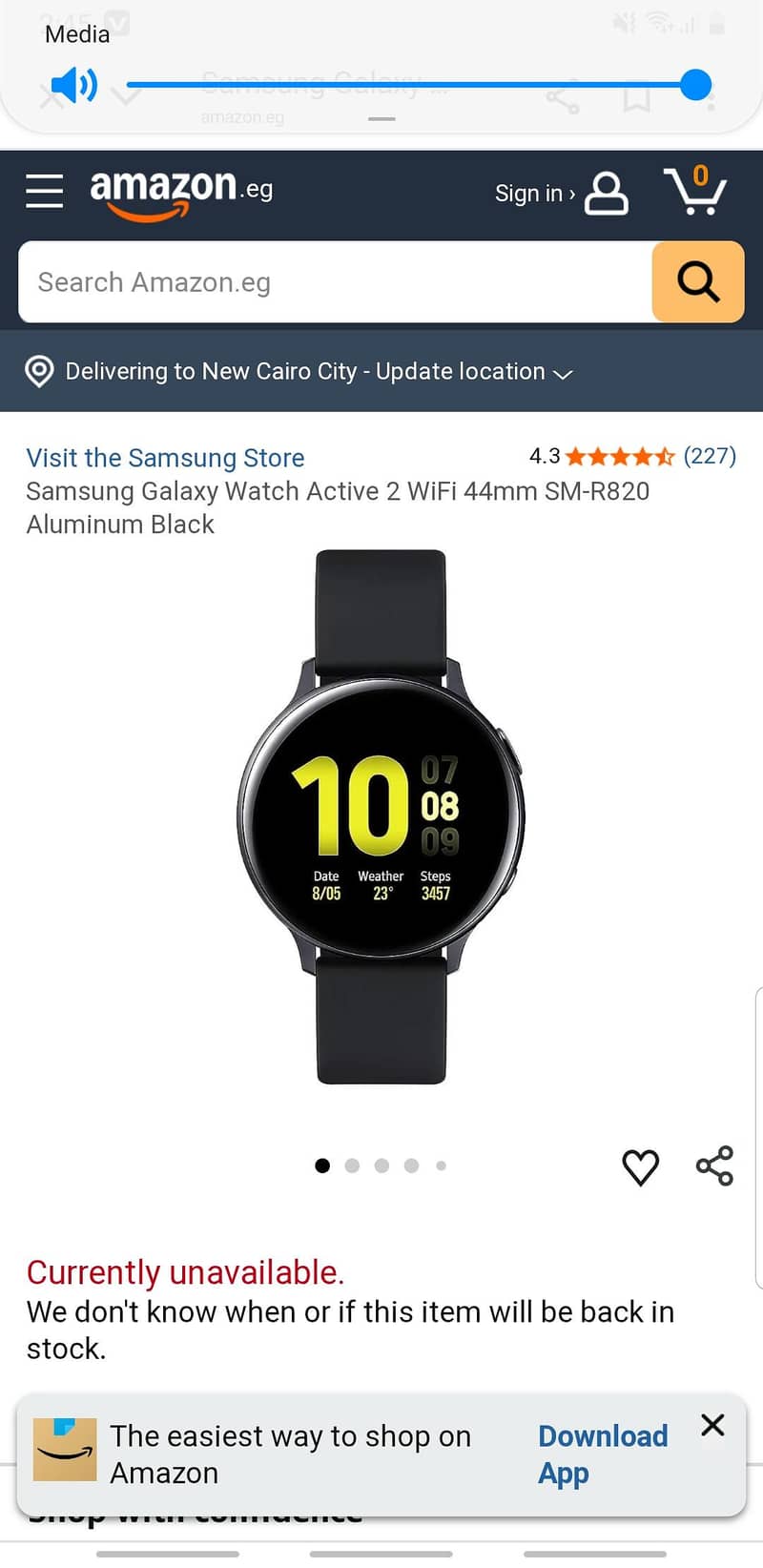Go to the amazon.eg home logo

(181, 192)
